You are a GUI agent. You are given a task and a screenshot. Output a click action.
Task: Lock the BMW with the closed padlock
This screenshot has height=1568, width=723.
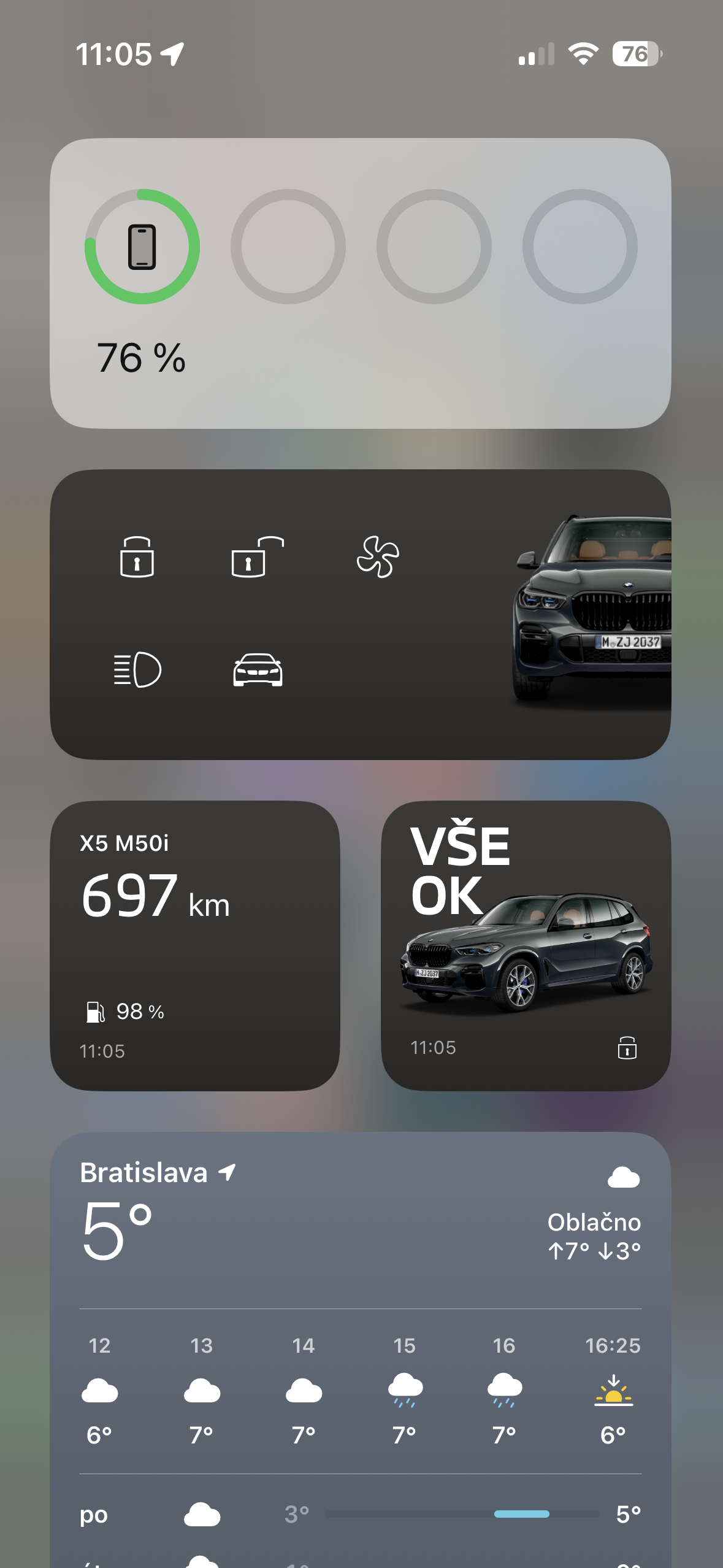click(x=137, y=556)
